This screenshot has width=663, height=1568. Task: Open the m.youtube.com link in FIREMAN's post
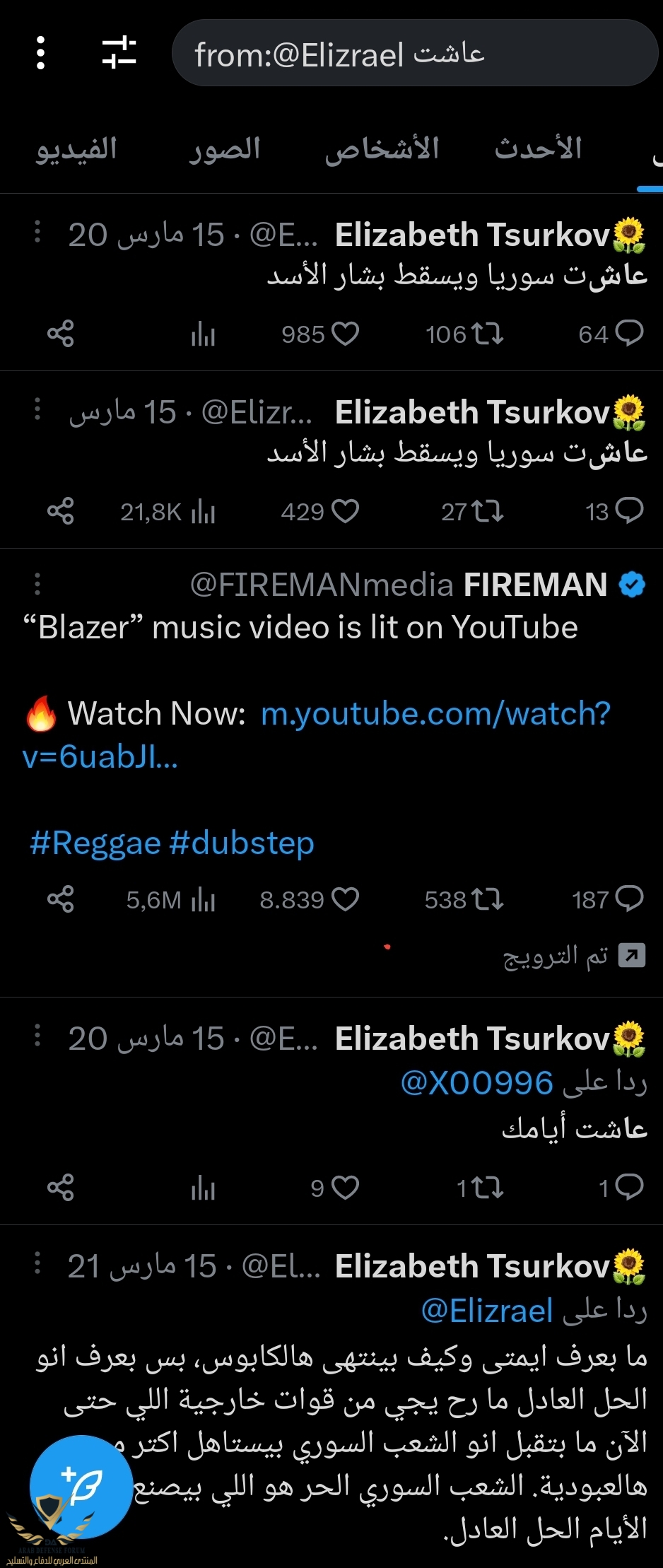click(x=435, y=713)
